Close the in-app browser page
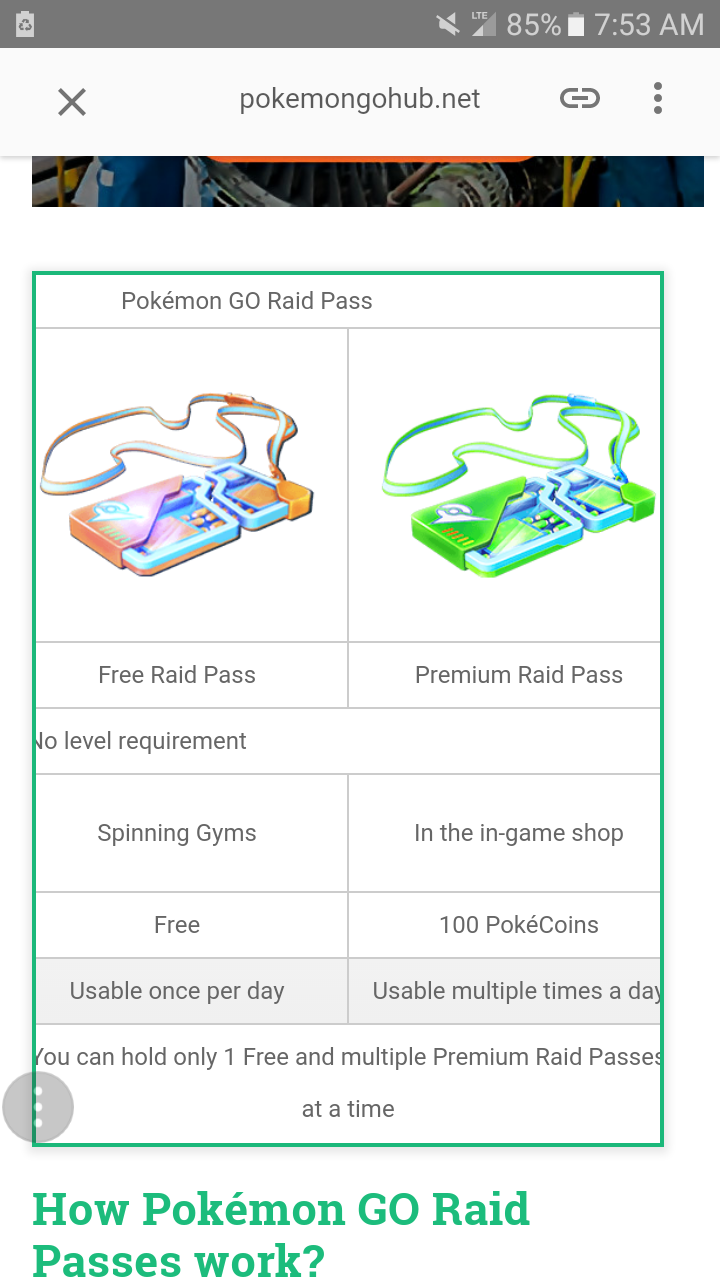This screenshot has width=720, height=1280. click(72, 101)
